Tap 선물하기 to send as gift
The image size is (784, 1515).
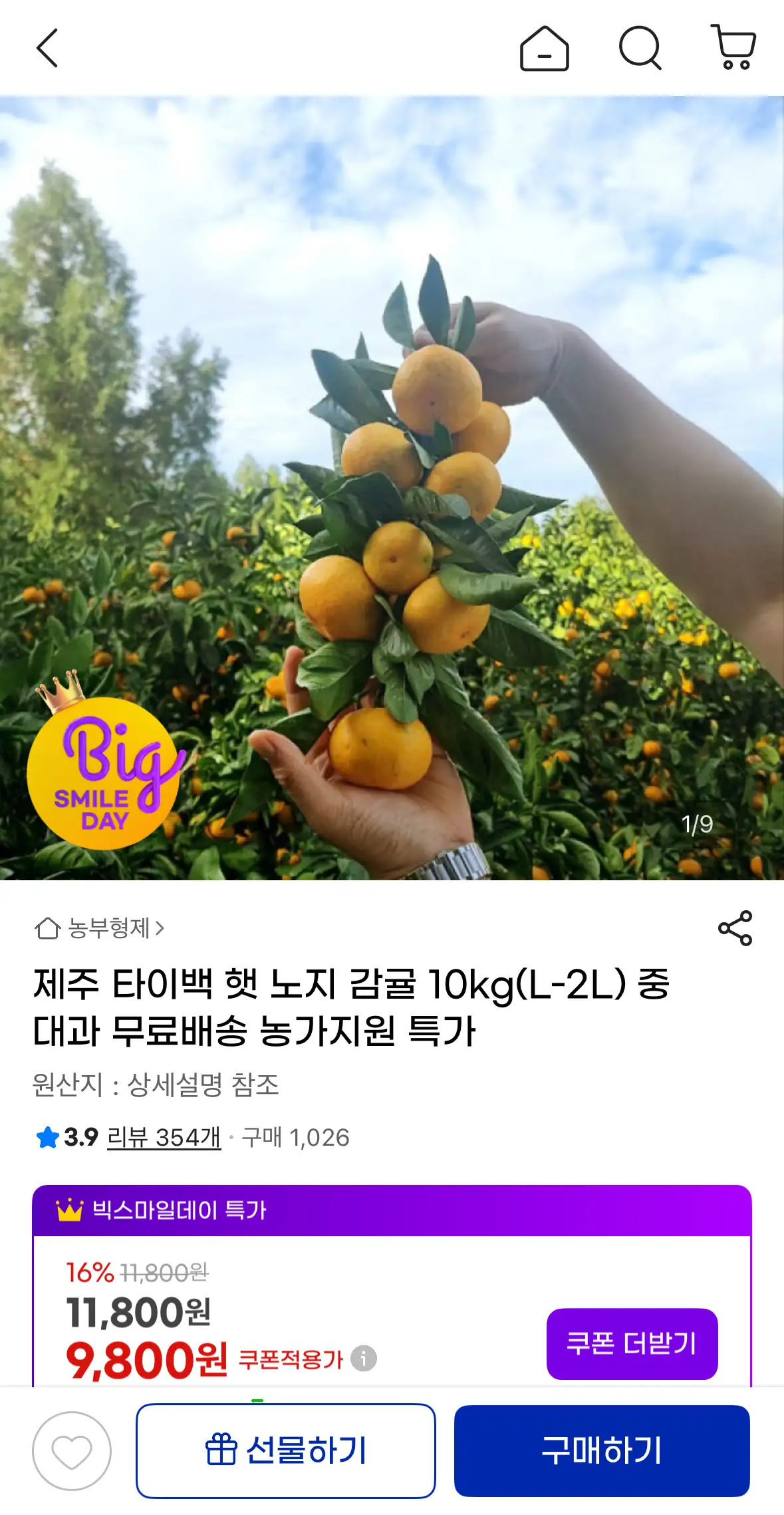click(x=285, y=1450)
